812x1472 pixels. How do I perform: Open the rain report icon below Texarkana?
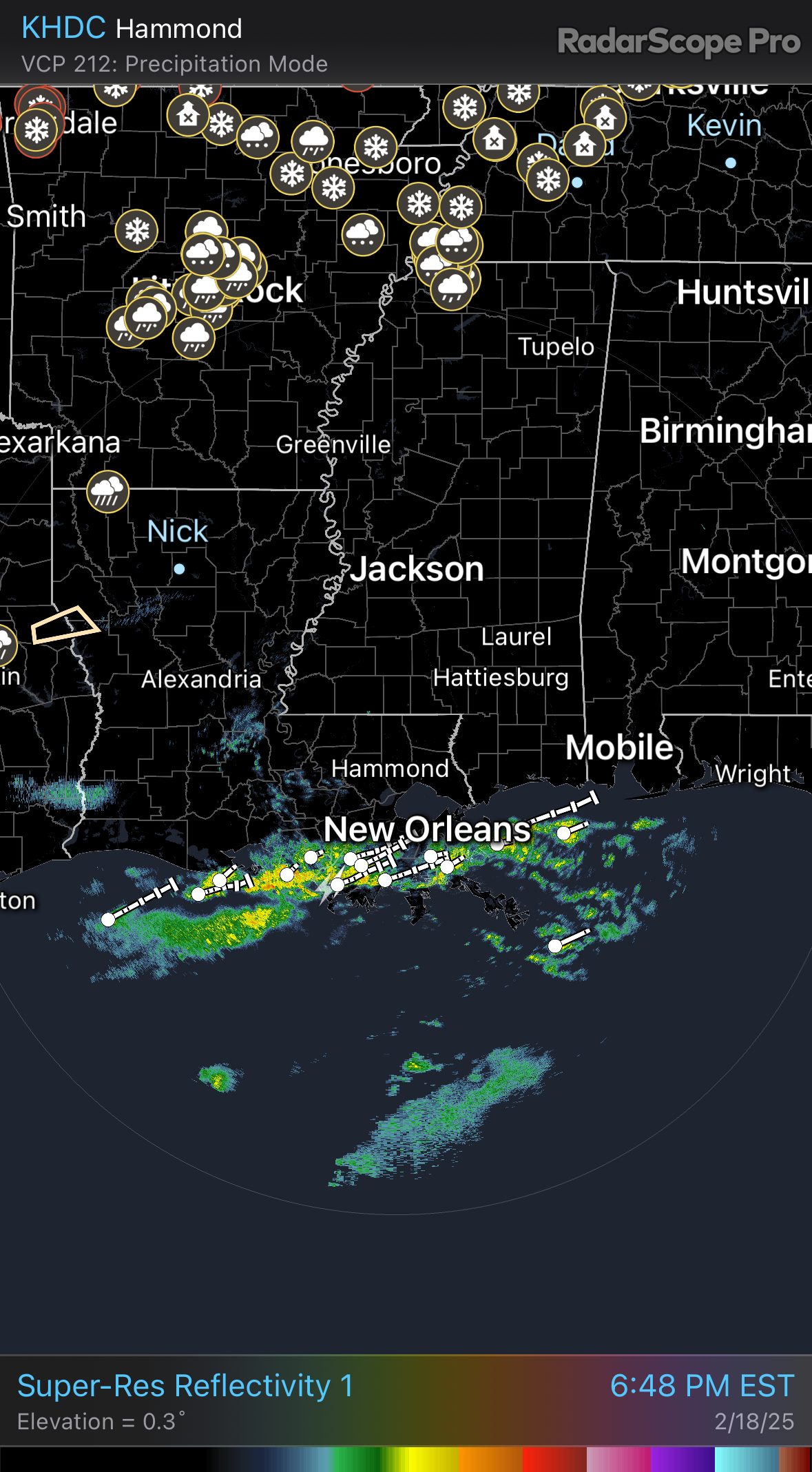click(108, 492)
